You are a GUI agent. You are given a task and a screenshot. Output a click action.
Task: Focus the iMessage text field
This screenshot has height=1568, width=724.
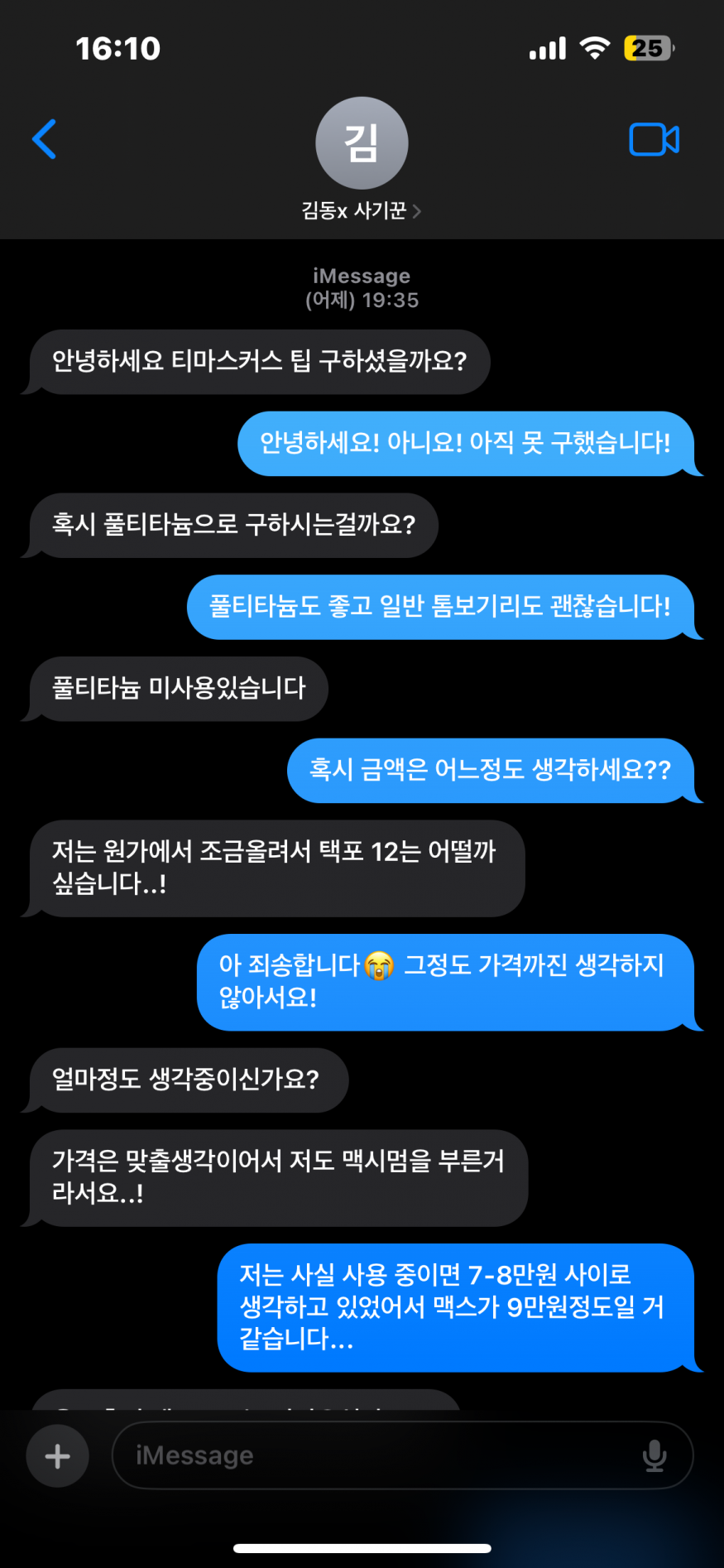(372, 1455)
